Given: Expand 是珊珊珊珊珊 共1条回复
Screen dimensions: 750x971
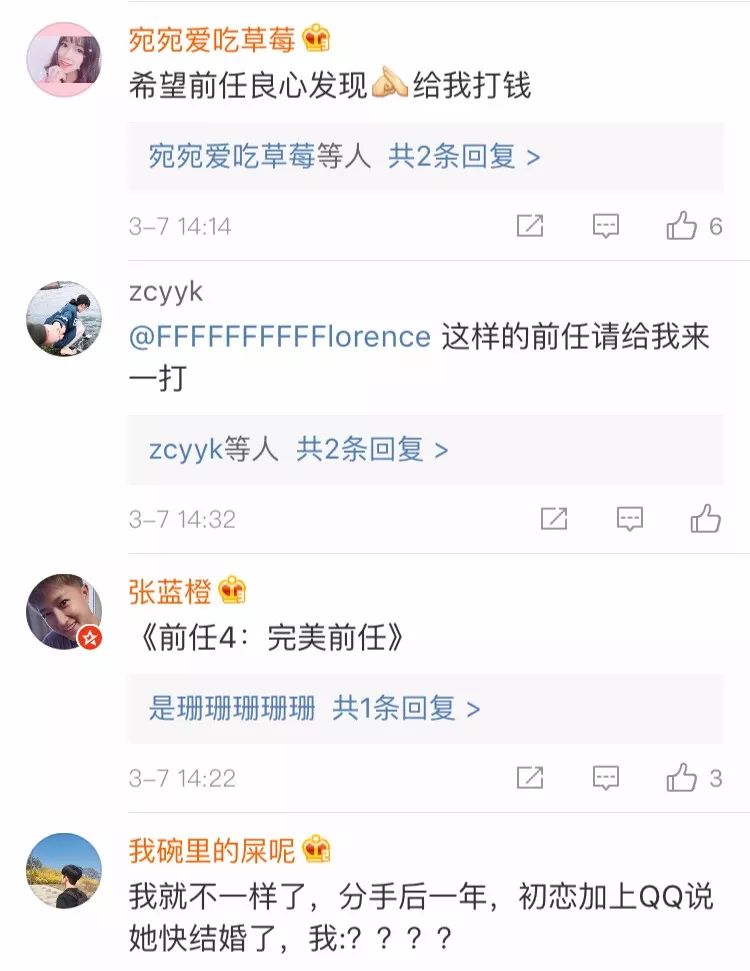Looking at the screenshot, I should click(x=314, y=709).
